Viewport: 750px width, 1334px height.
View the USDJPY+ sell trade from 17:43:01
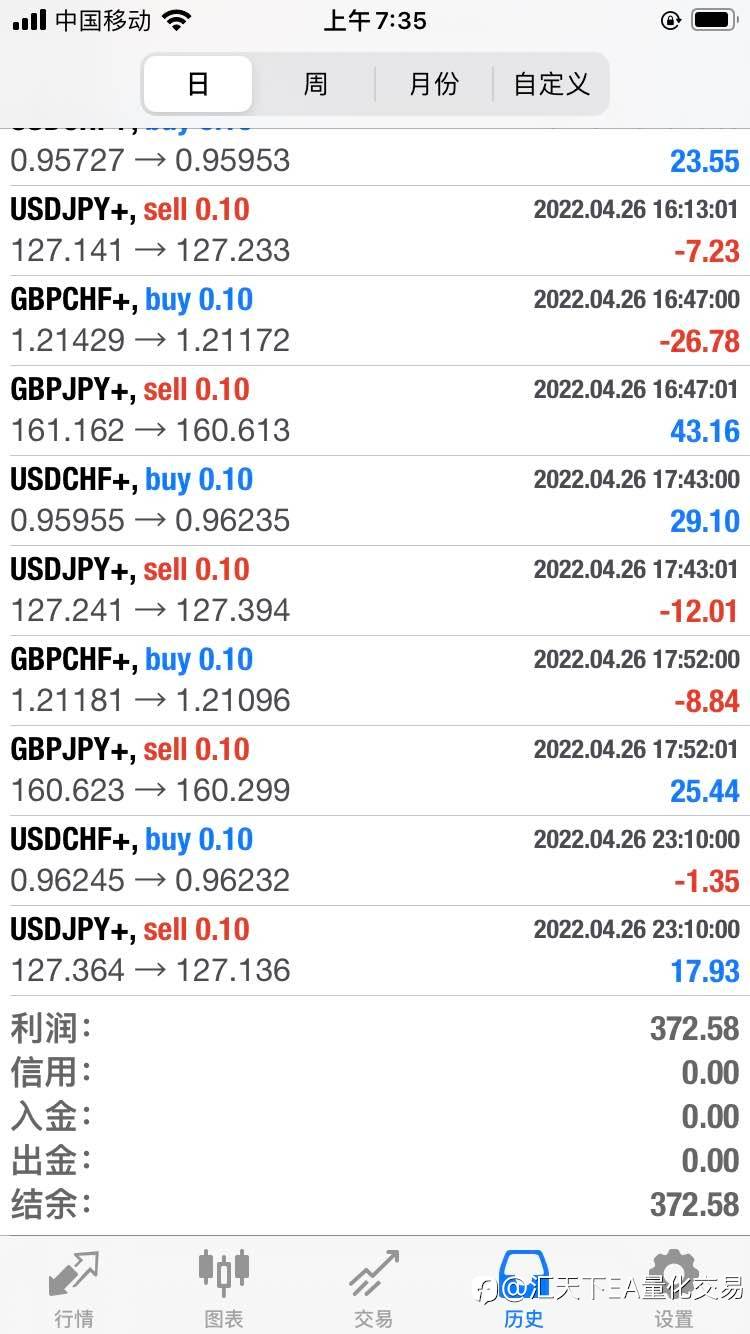click(x=375, y=591)
